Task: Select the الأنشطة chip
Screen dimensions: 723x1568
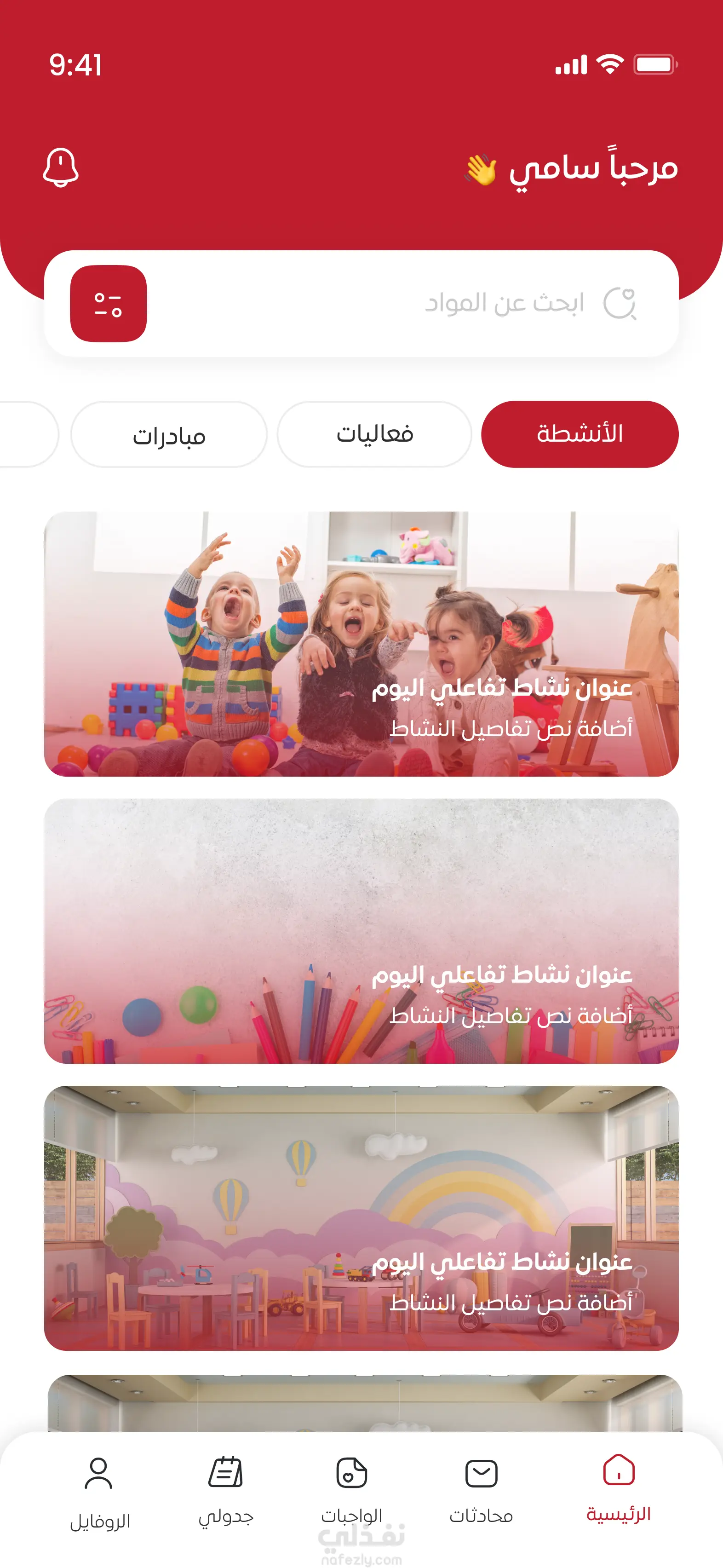Action: tap(580, 434)
